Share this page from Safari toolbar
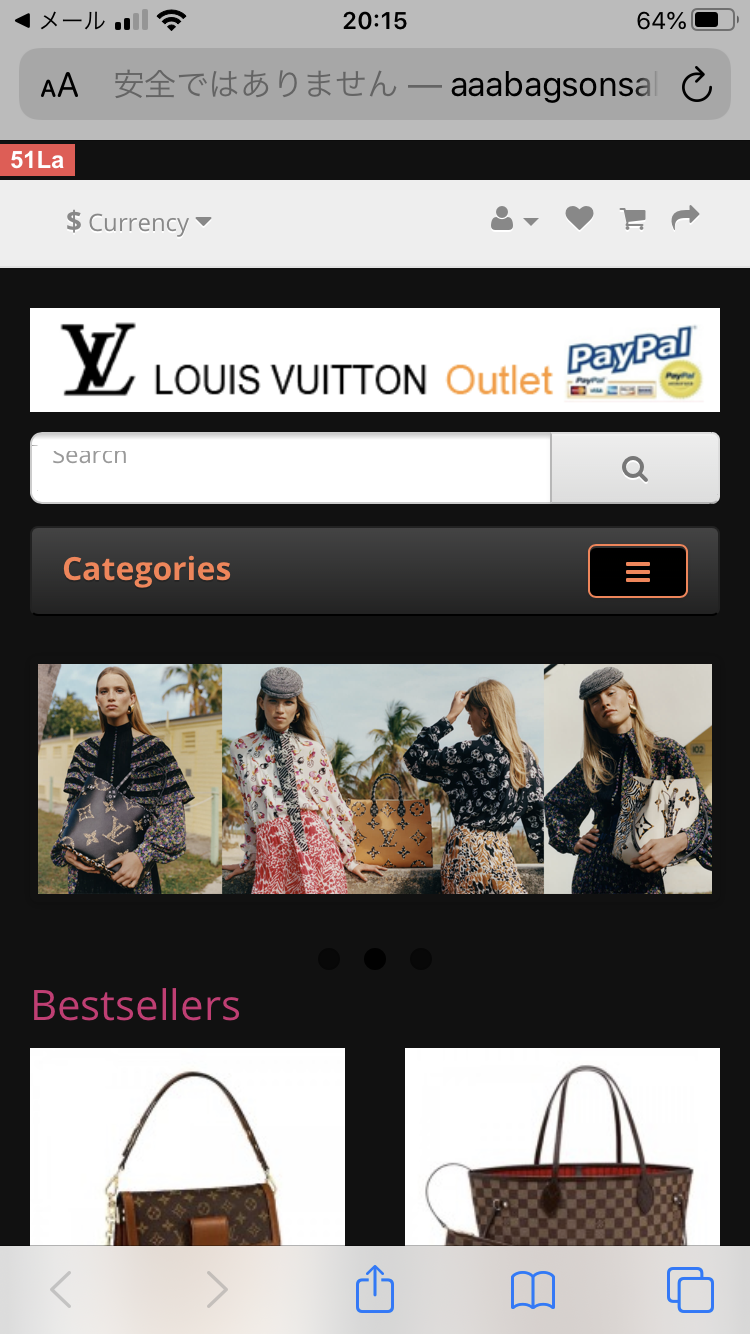Viewport: 750px width, 1334px height. point(375,1290)
